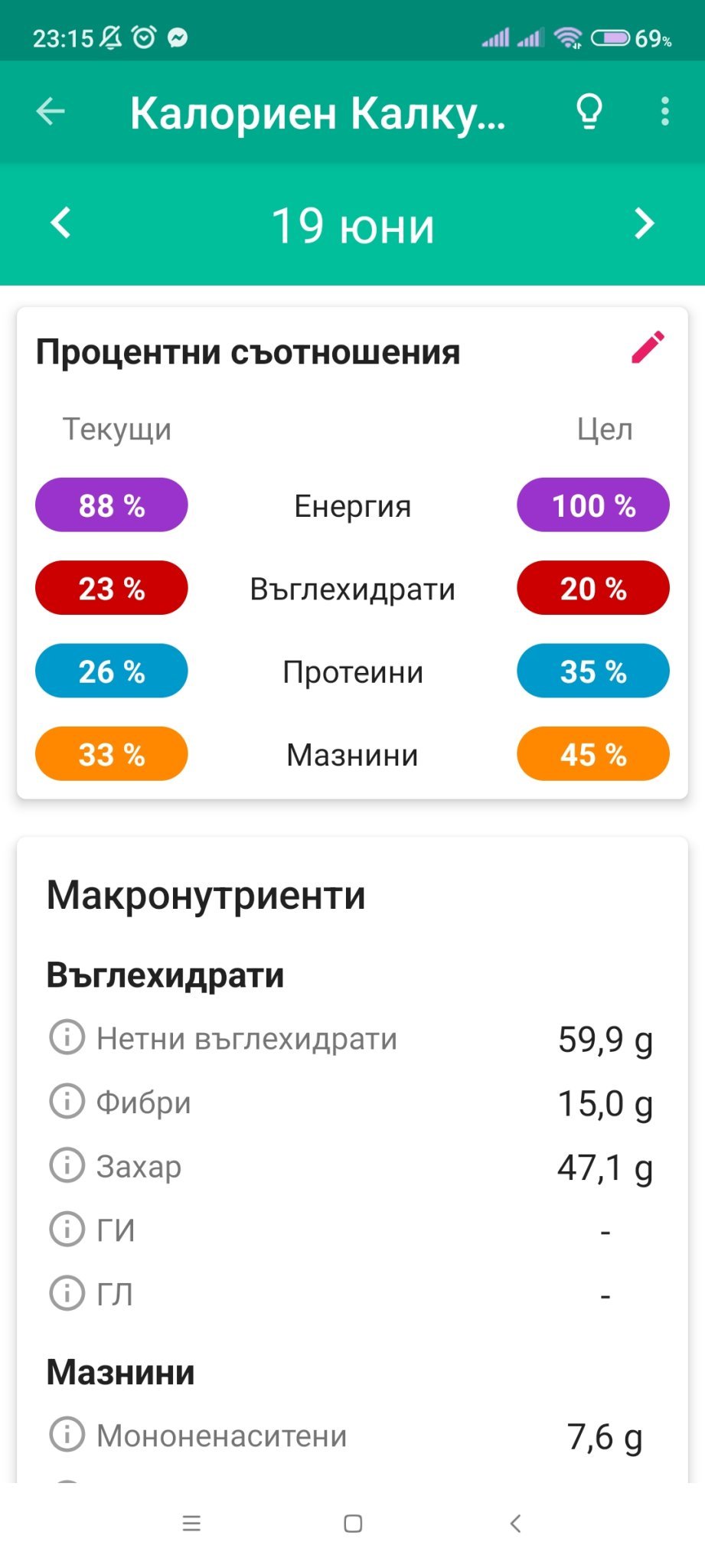Tap the system home button

coord(353,1524)
